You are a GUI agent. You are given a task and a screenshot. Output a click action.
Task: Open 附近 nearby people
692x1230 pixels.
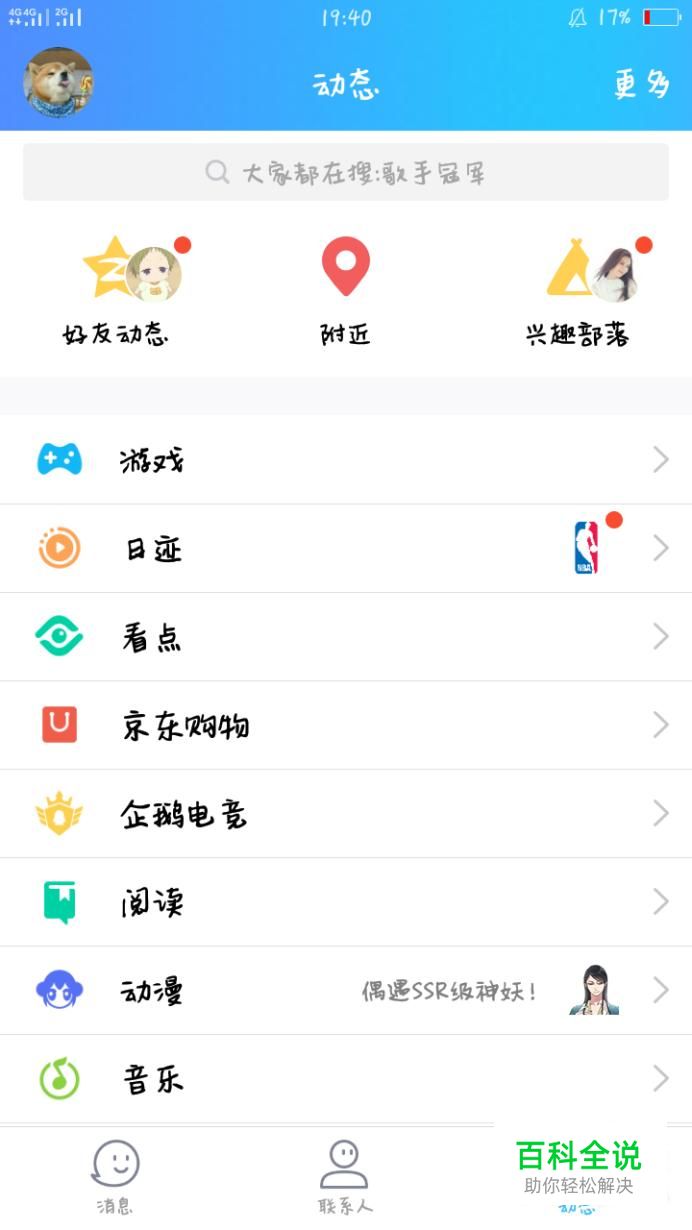point(346,292)
